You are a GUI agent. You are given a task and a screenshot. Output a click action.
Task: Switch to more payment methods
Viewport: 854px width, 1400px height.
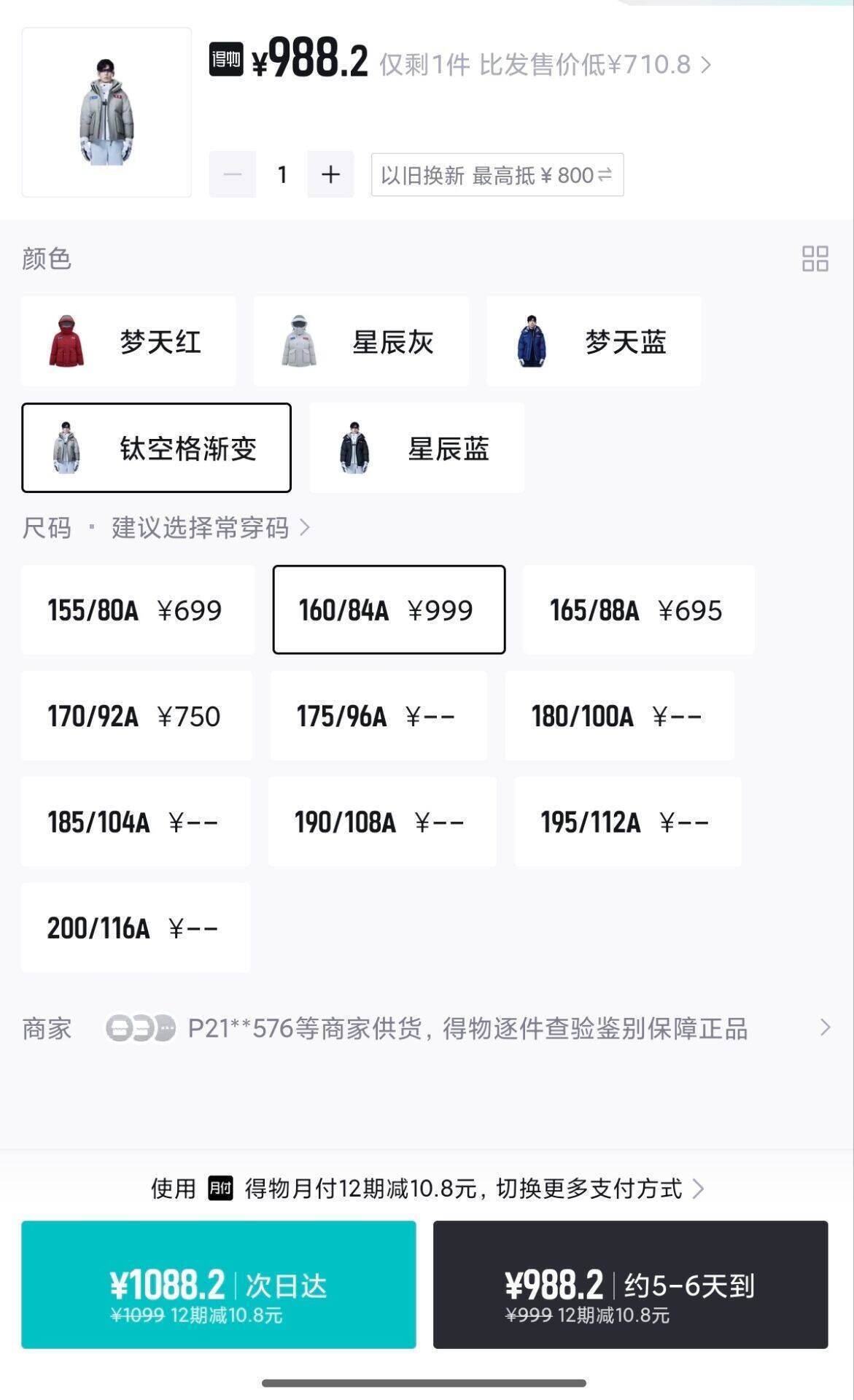[427, 1189]
